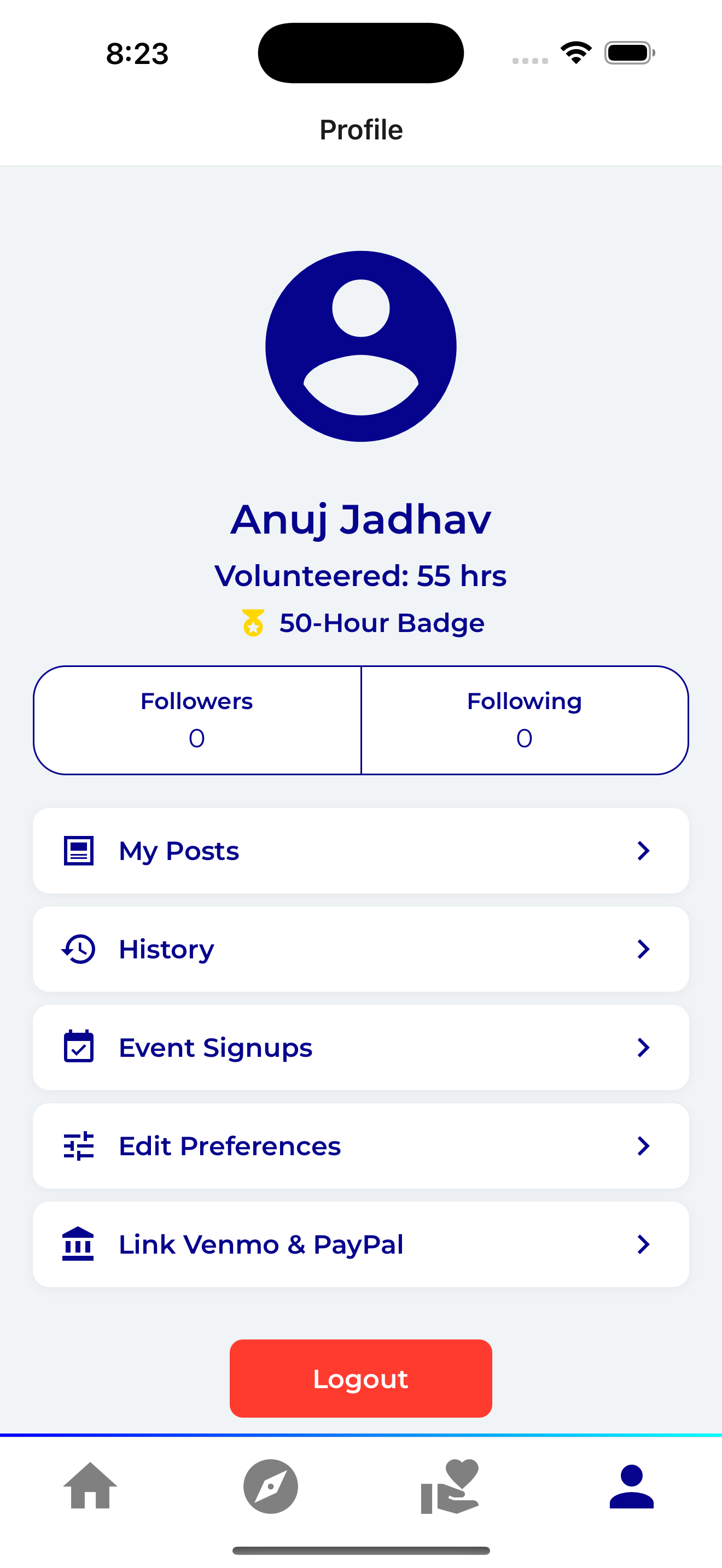
Task: Open Link Venmo & PayPal
Action: [360, 1244]
